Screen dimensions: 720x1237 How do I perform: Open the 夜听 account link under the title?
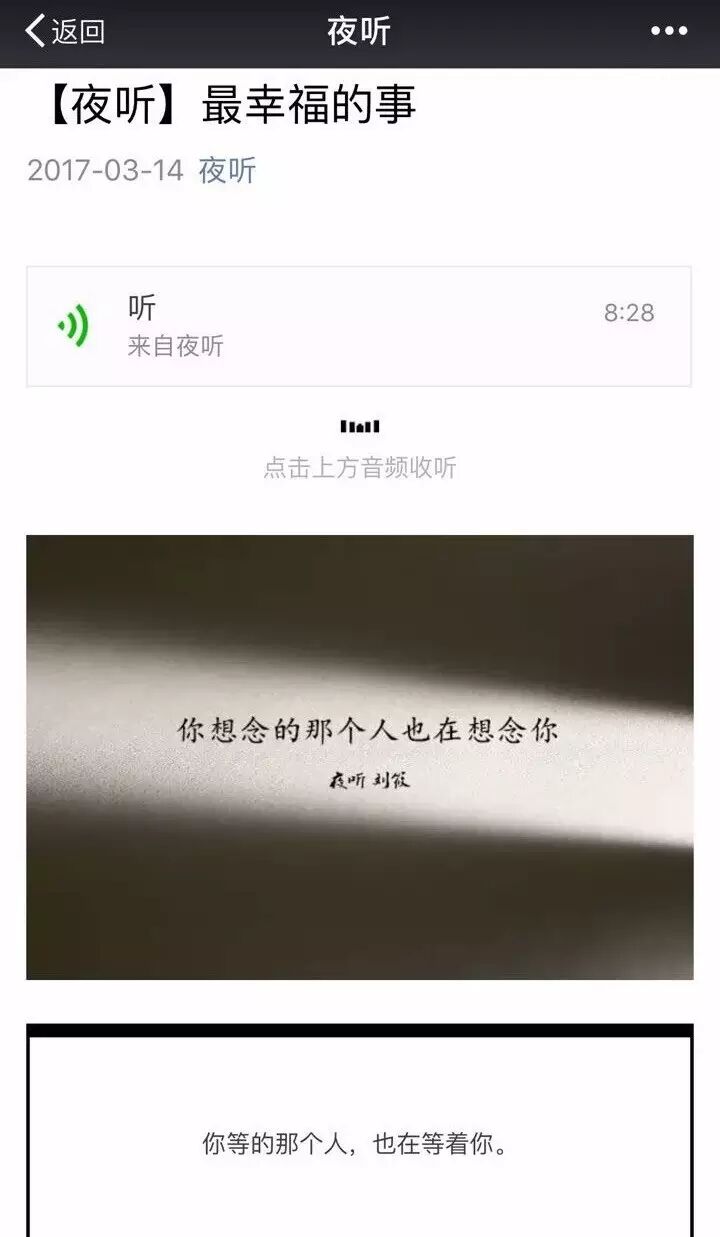pyautogui.click(x=227, y=170)
